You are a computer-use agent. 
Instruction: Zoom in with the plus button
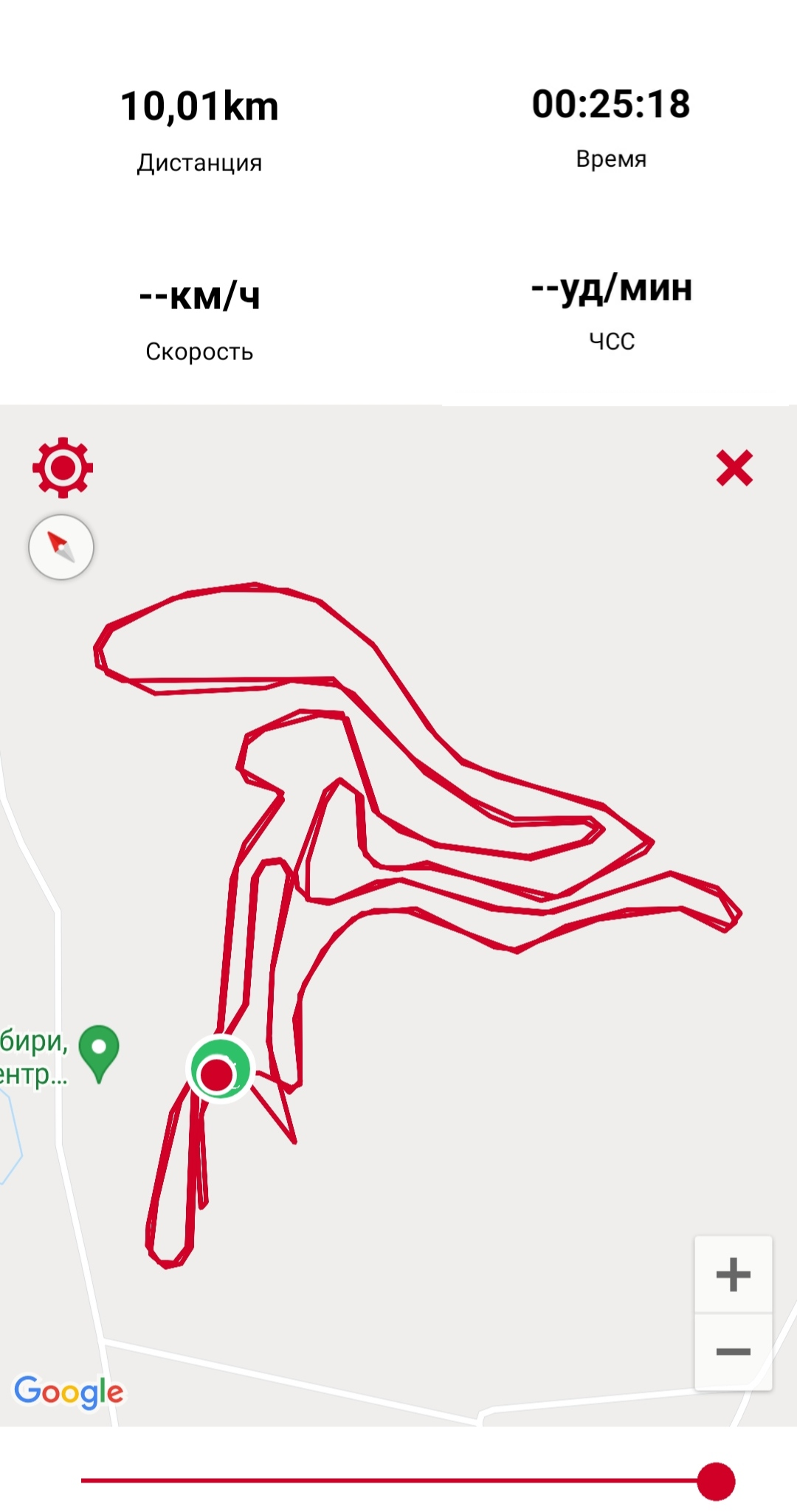pyautogui.click(x=733, y=1274)
